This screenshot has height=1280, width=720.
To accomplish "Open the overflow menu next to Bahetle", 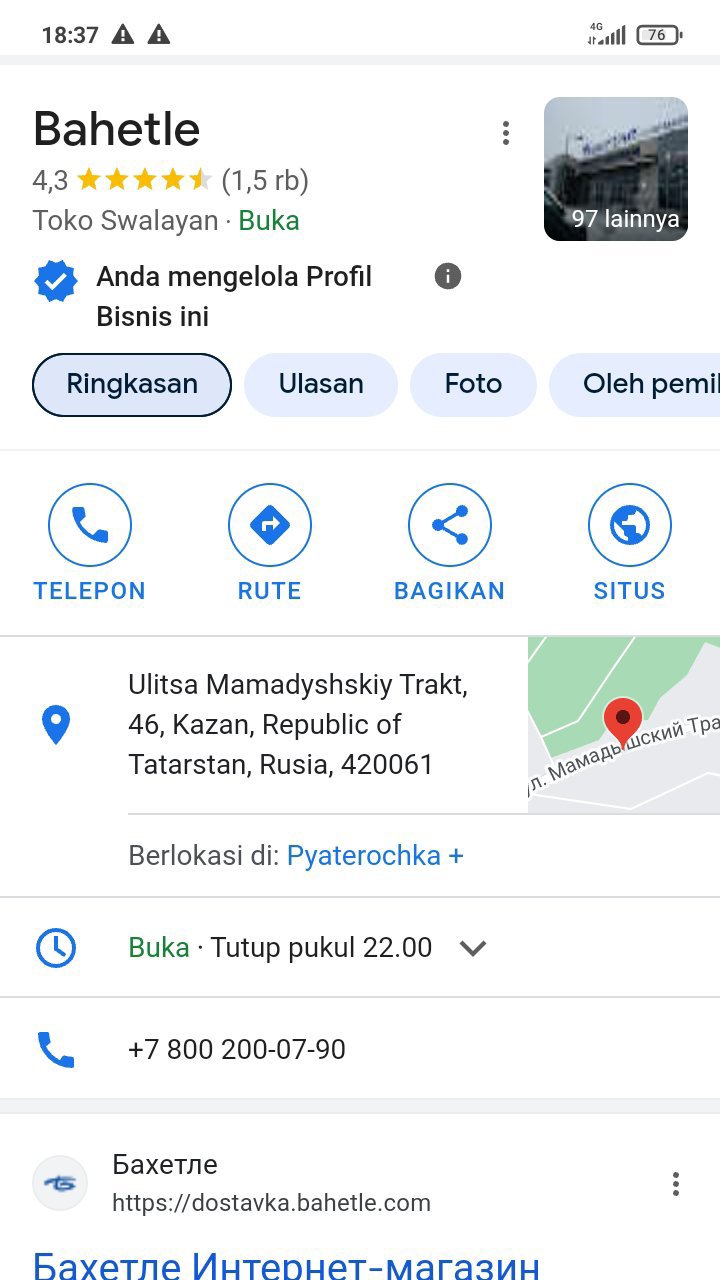I will [506, 133].
